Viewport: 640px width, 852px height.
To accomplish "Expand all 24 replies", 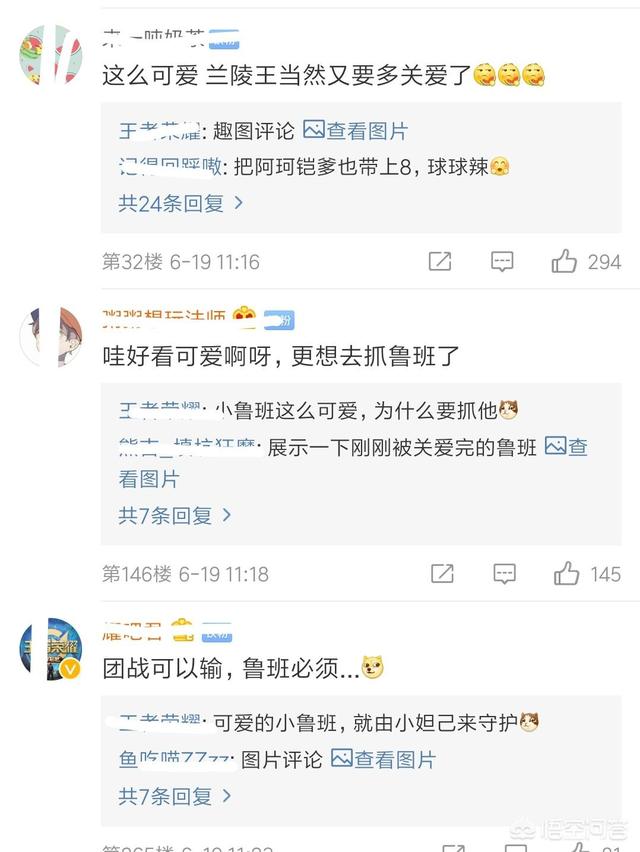I will tap(181, 203).
